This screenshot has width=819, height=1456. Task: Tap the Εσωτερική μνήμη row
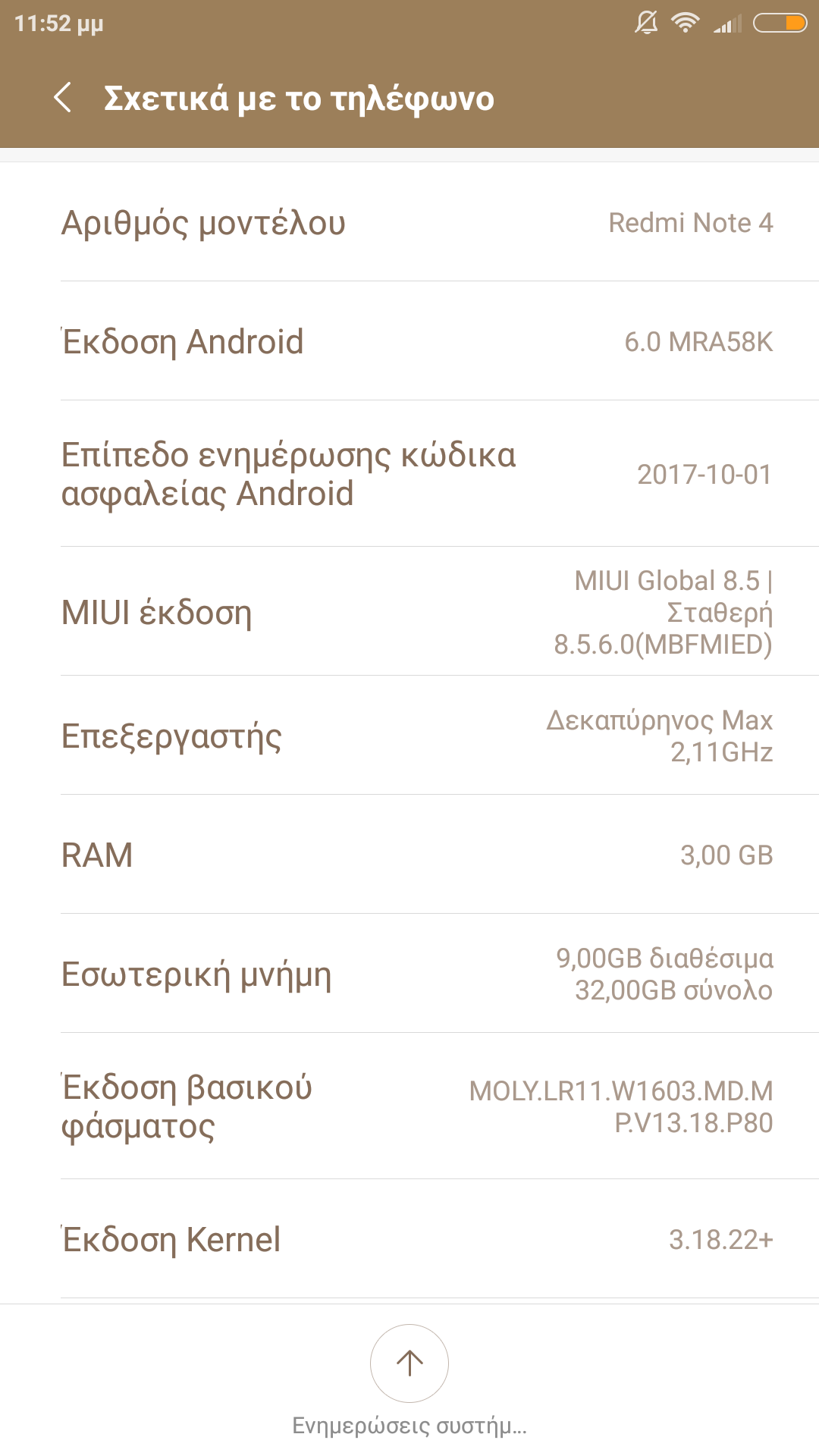[409, 974]
